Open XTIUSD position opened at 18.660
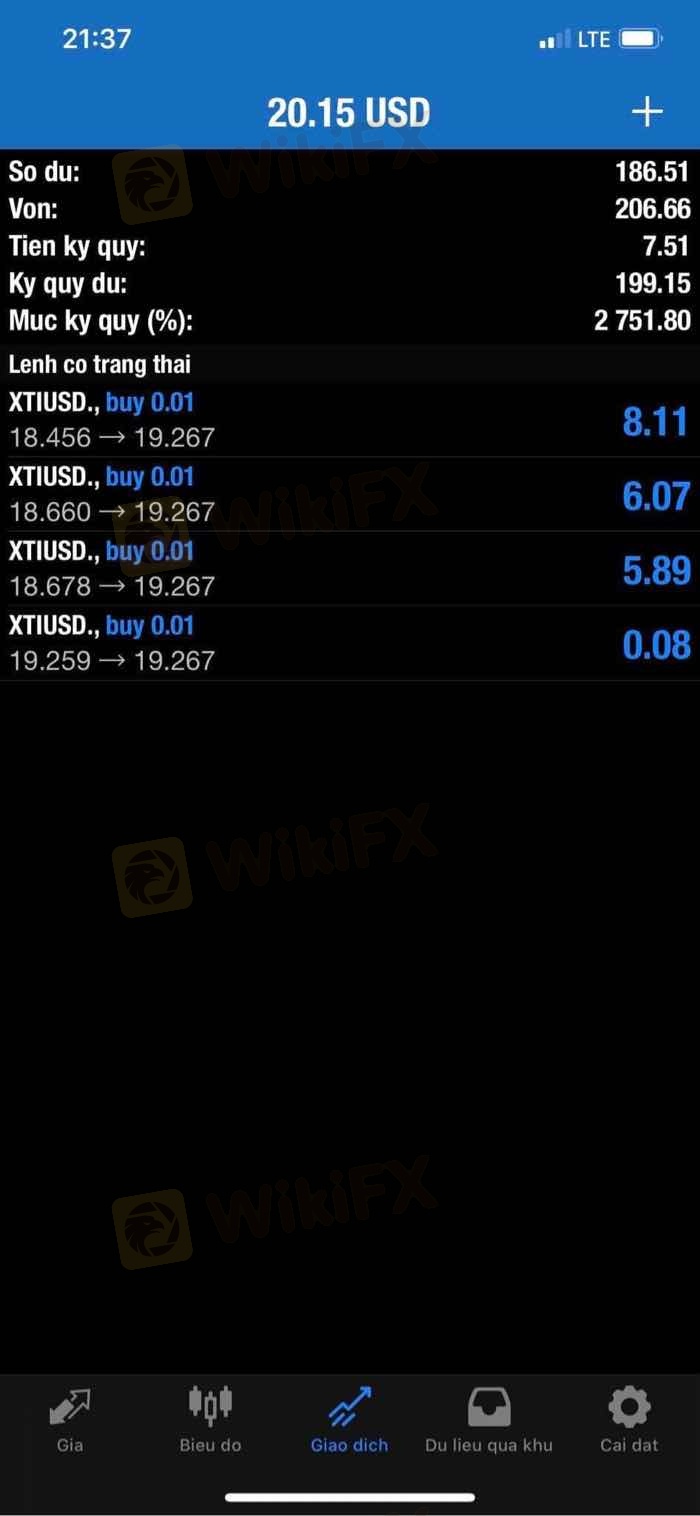Screen dimensions: 700x1516 [350, 495]
